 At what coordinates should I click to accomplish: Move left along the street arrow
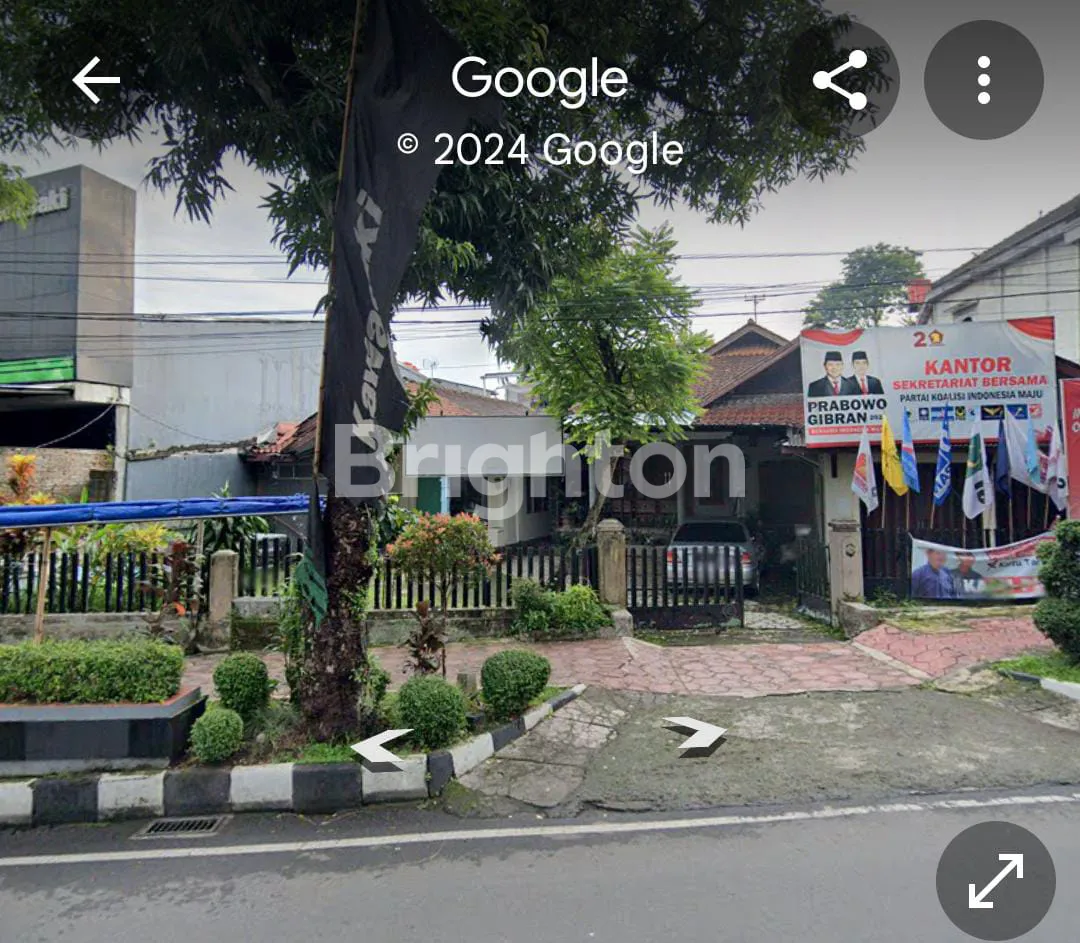click(x=381, y=747)
